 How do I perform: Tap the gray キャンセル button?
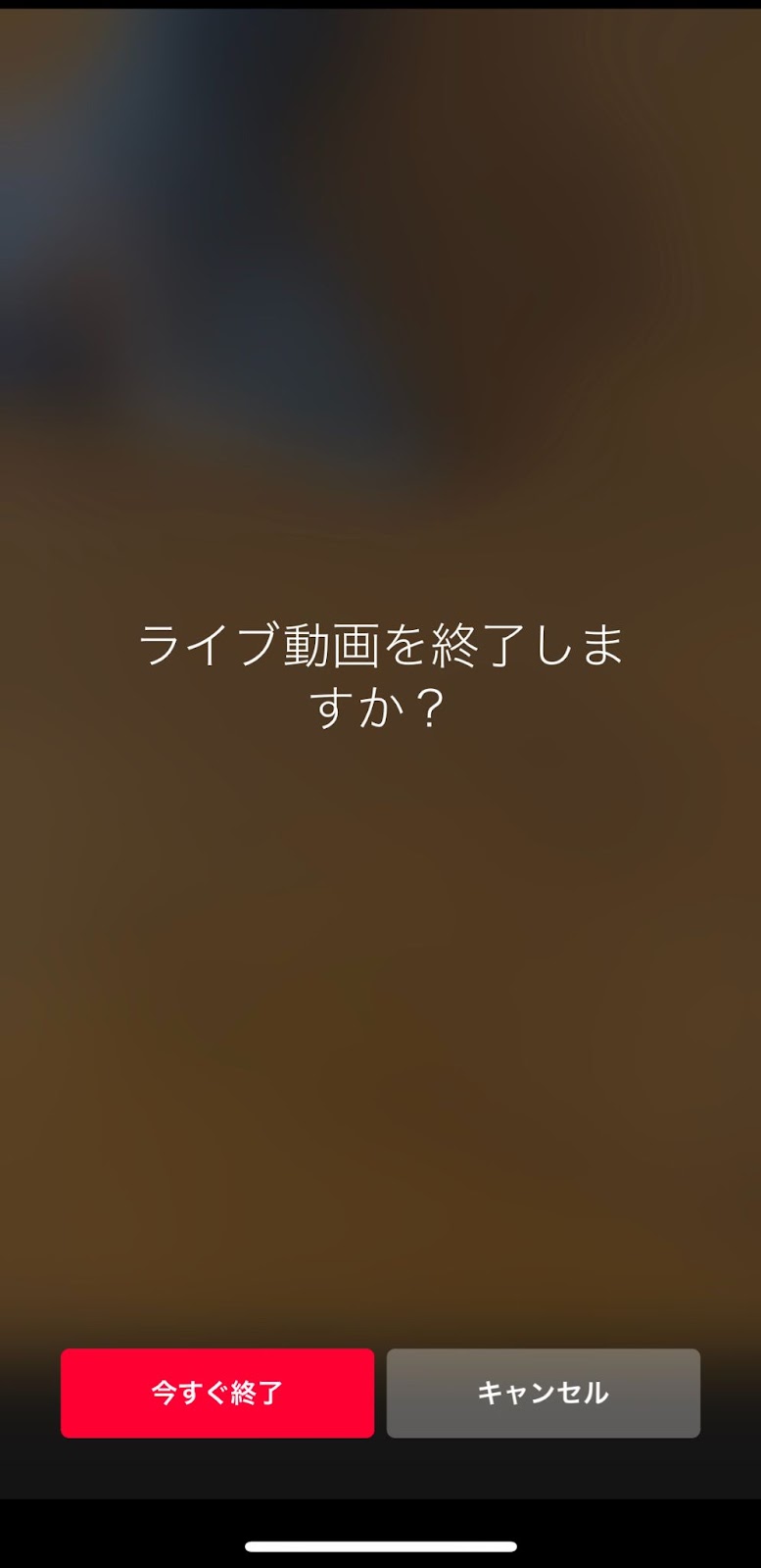click(x=543, y=1393)
